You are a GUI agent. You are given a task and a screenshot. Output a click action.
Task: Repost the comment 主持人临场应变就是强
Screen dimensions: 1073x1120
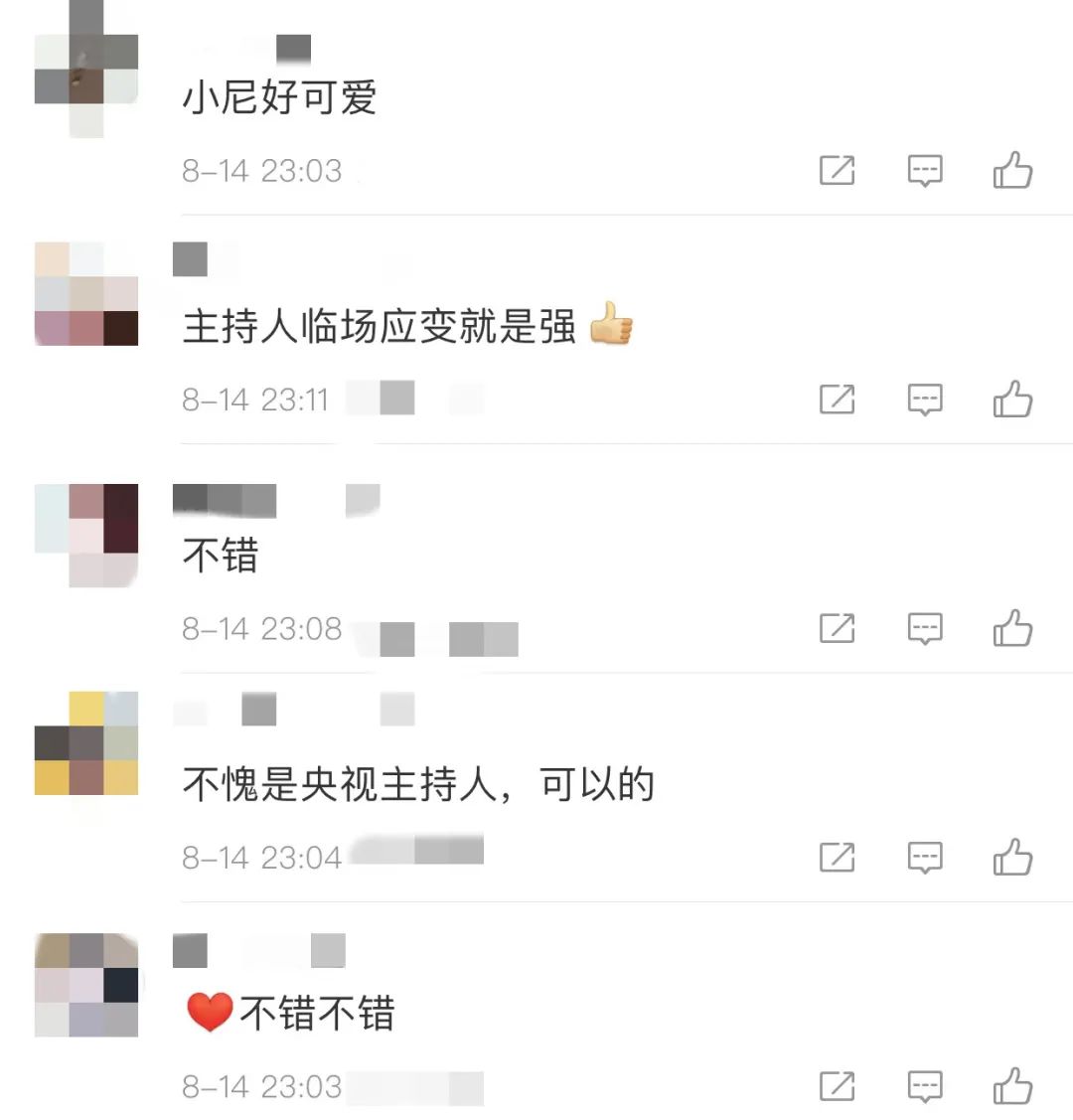click(837, 400)
